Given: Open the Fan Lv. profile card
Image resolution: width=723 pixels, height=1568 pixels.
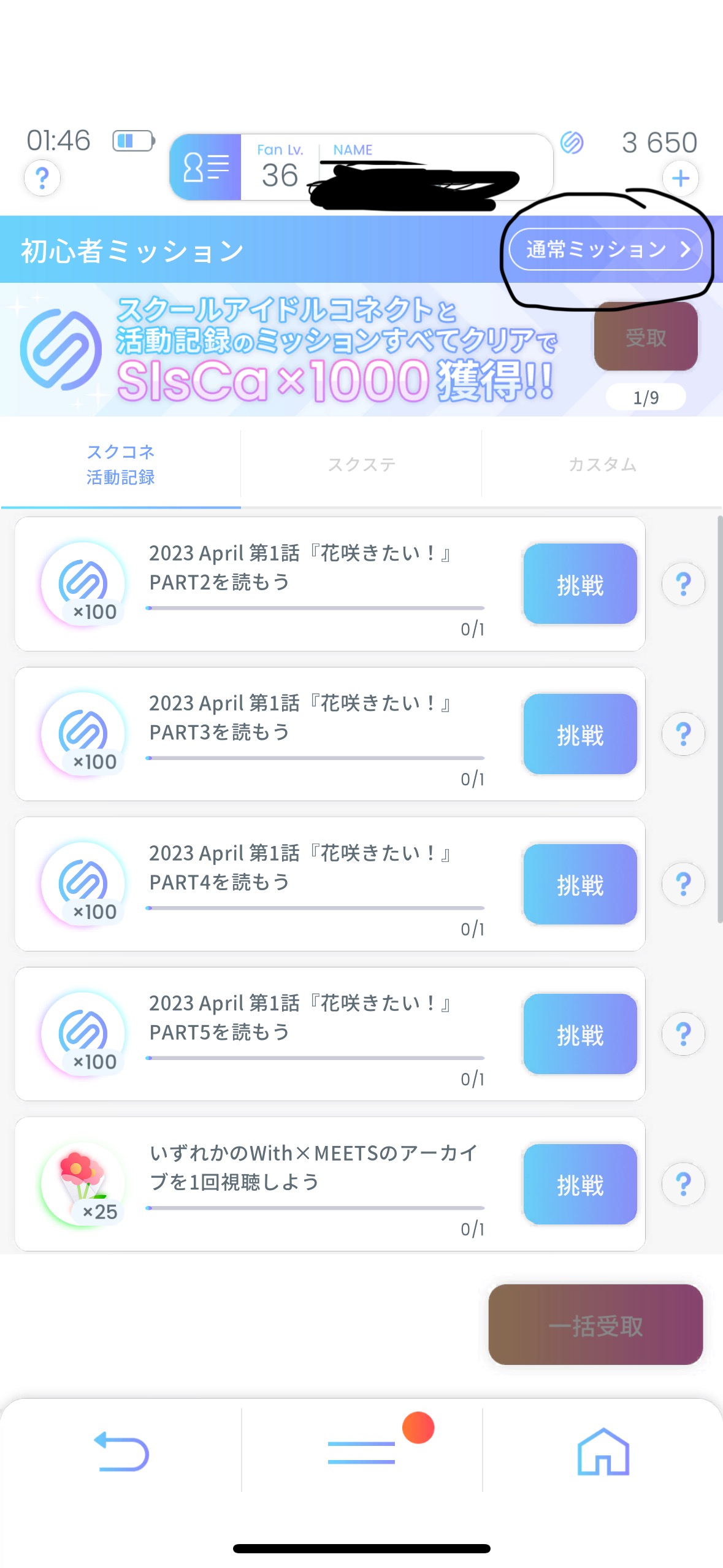Looking at the screenshot, I should pos(361,167).
